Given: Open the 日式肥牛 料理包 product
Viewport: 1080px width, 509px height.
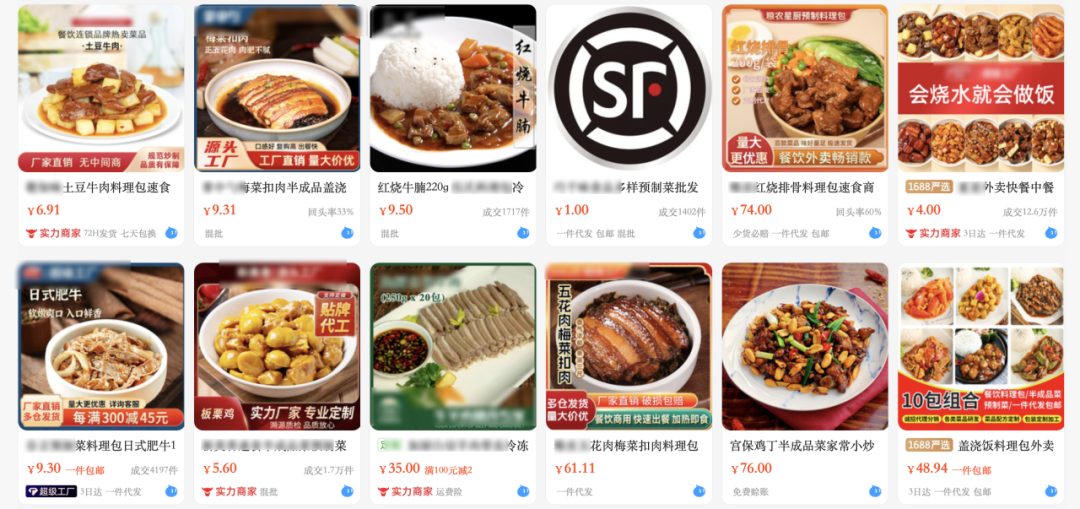Looking at the screenshot, I should click(x=100, y=347).
